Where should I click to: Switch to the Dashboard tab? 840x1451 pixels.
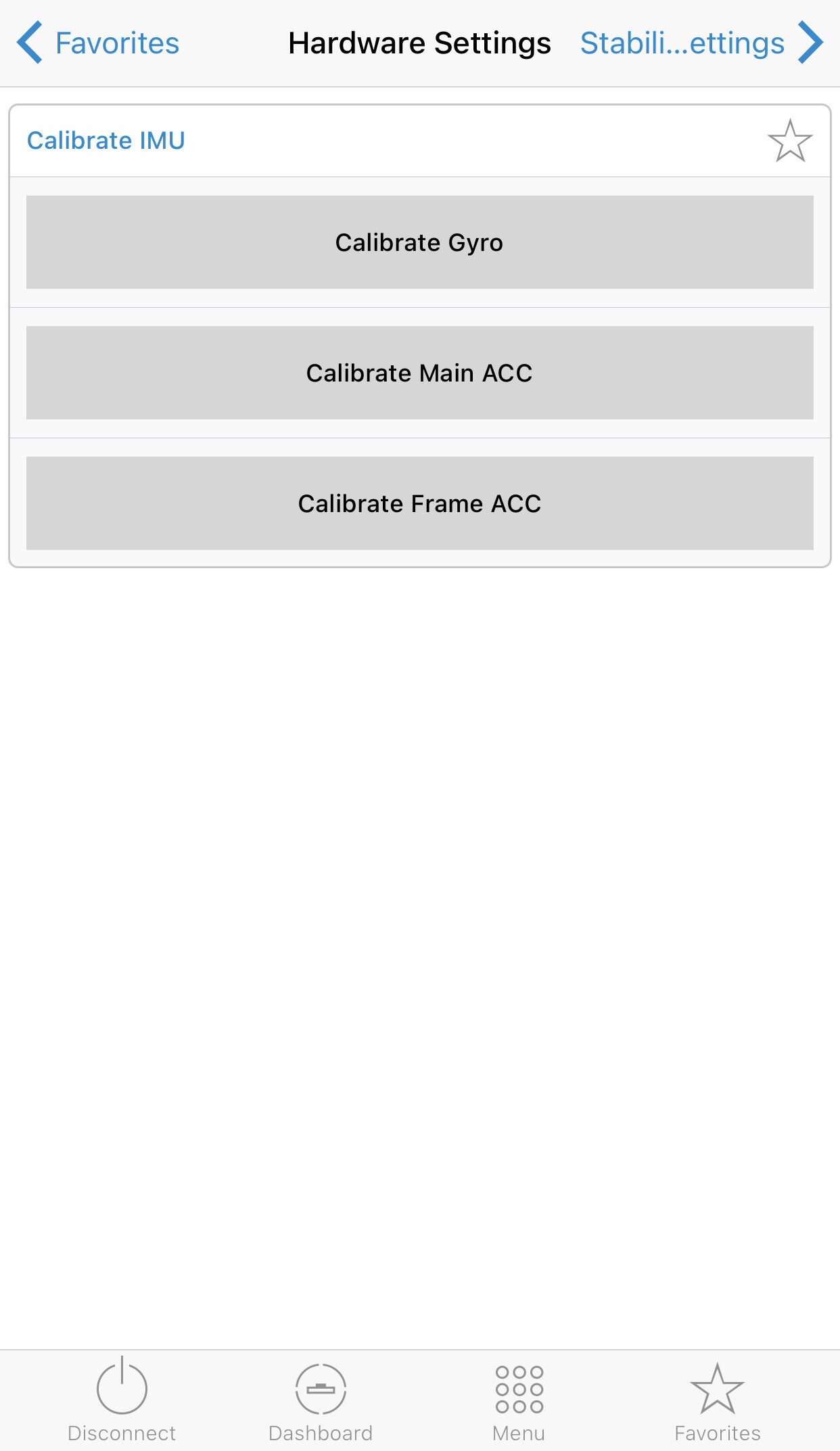tap(321, 1400)
